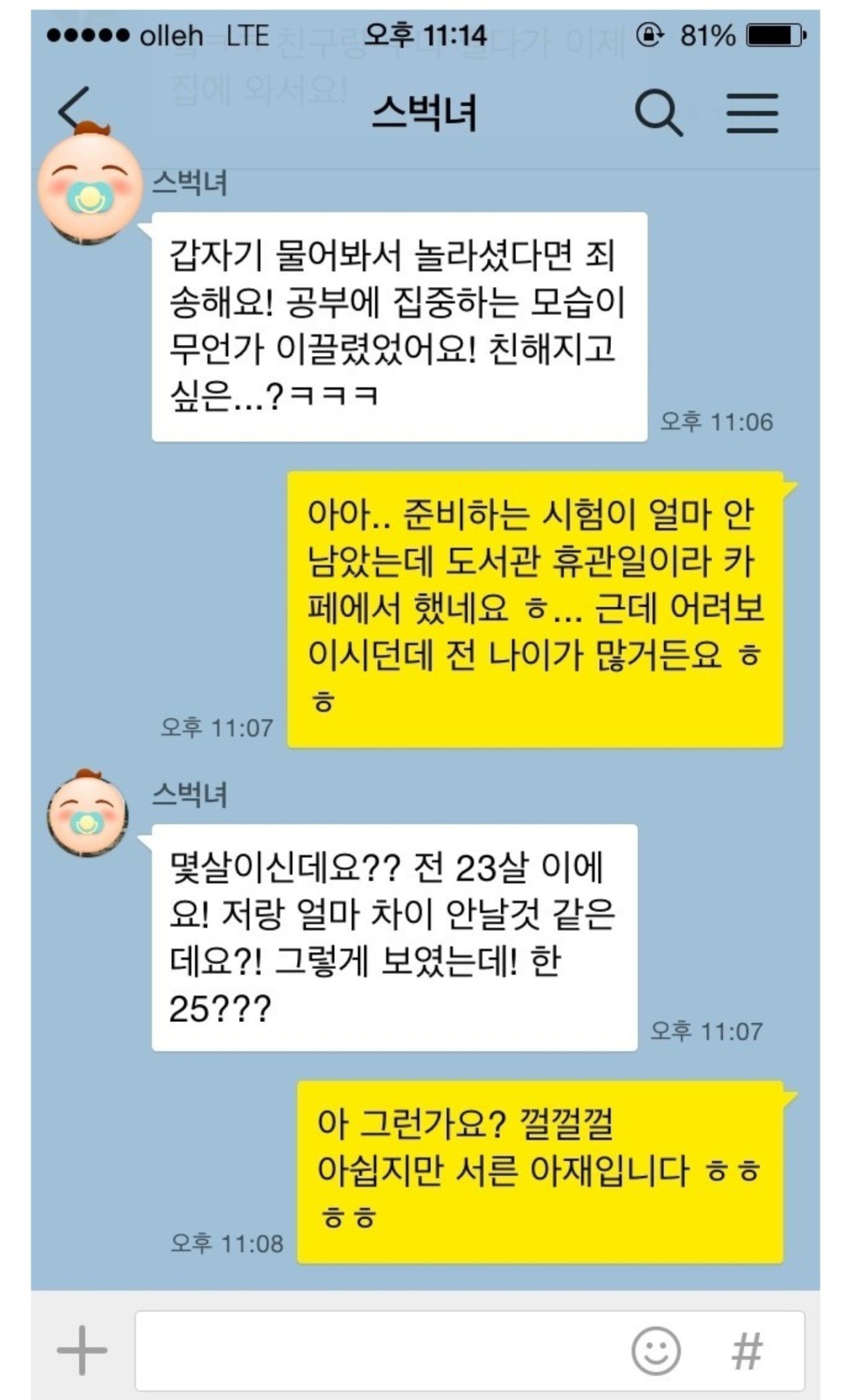Focus the message input field
Viewport: 850px width, 1400px height.
[x=379, y=1350]
